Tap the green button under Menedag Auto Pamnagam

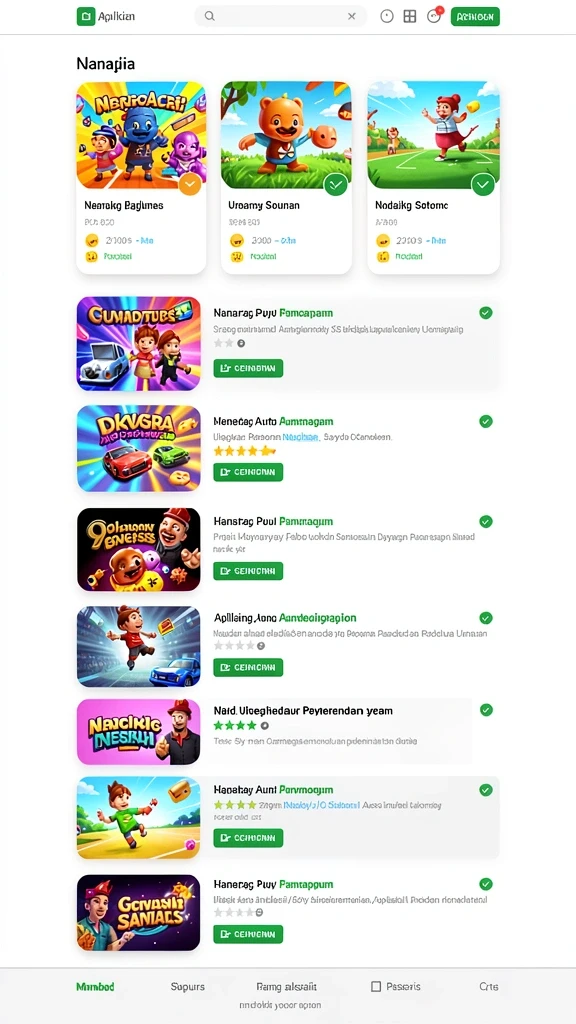248,472
